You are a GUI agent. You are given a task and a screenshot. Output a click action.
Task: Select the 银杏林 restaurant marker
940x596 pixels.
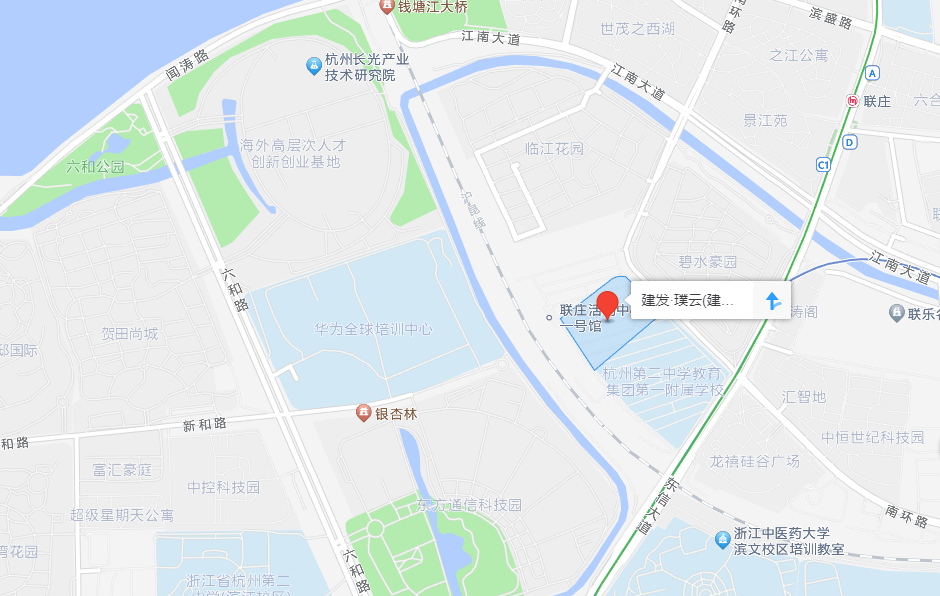tap(364, 413)
